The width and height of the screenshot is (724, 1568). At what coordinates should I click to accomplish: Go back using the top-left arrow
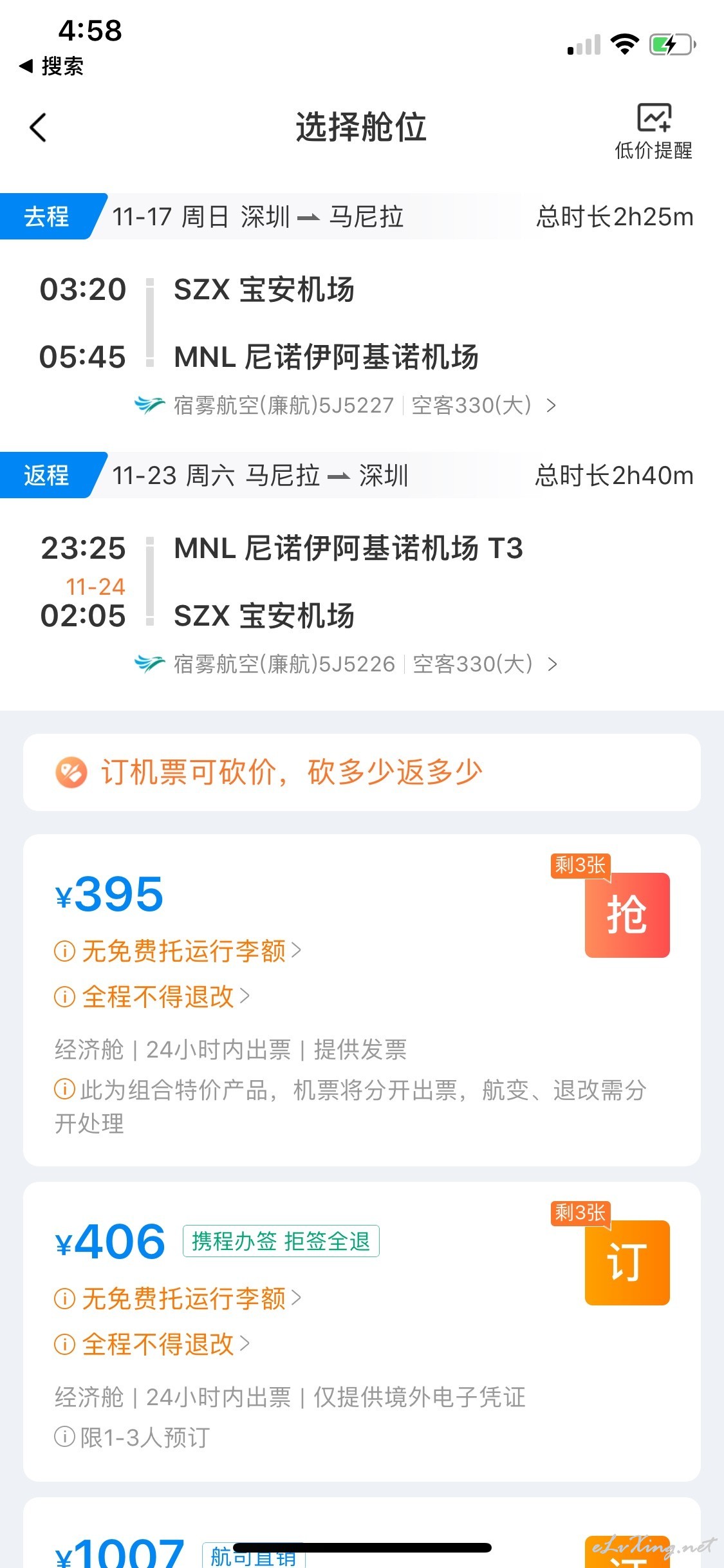point(38,127)
